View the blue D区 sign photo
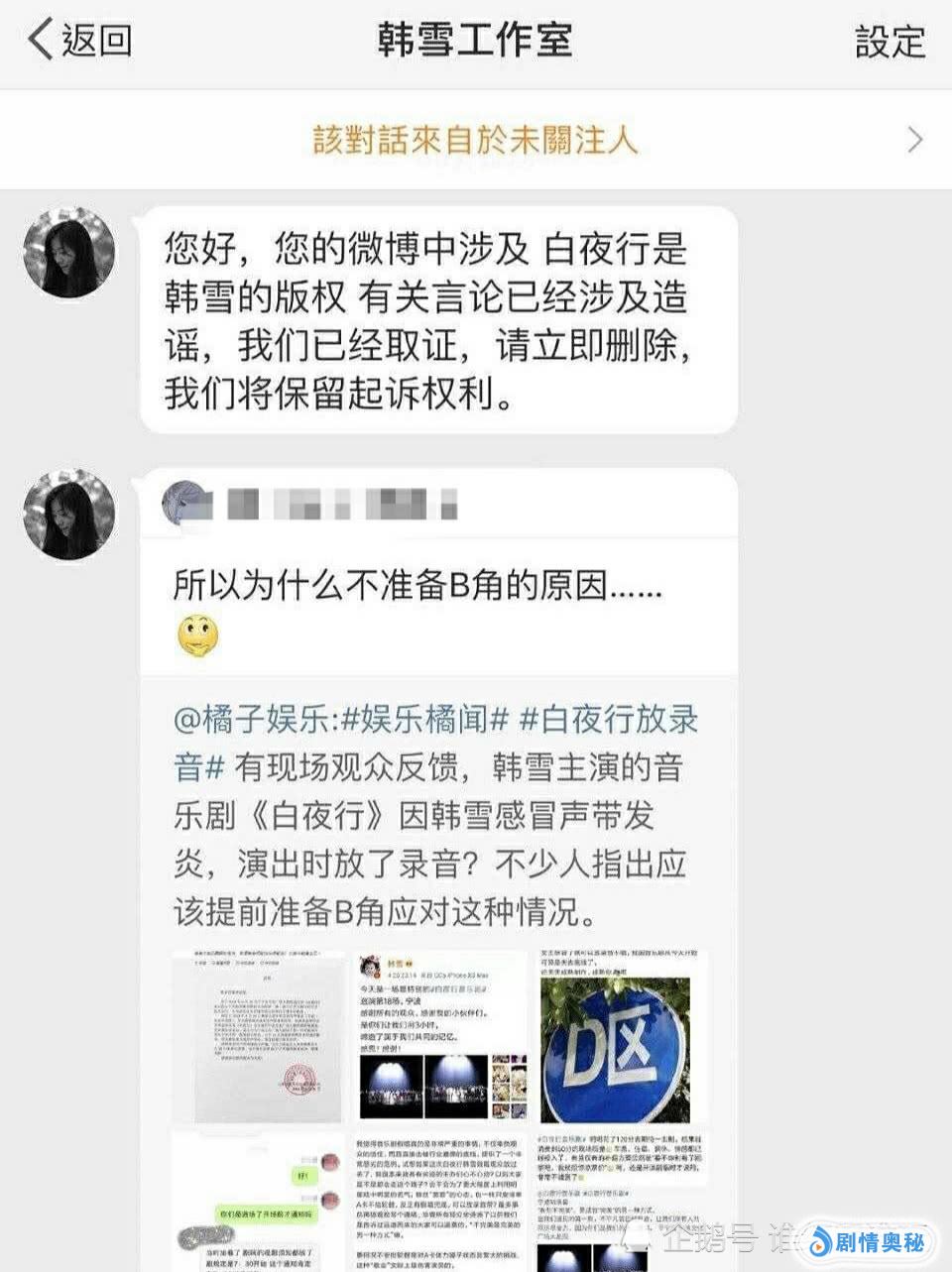The width and height of the screenshot is (952, 1272). tap(617, 1038)
